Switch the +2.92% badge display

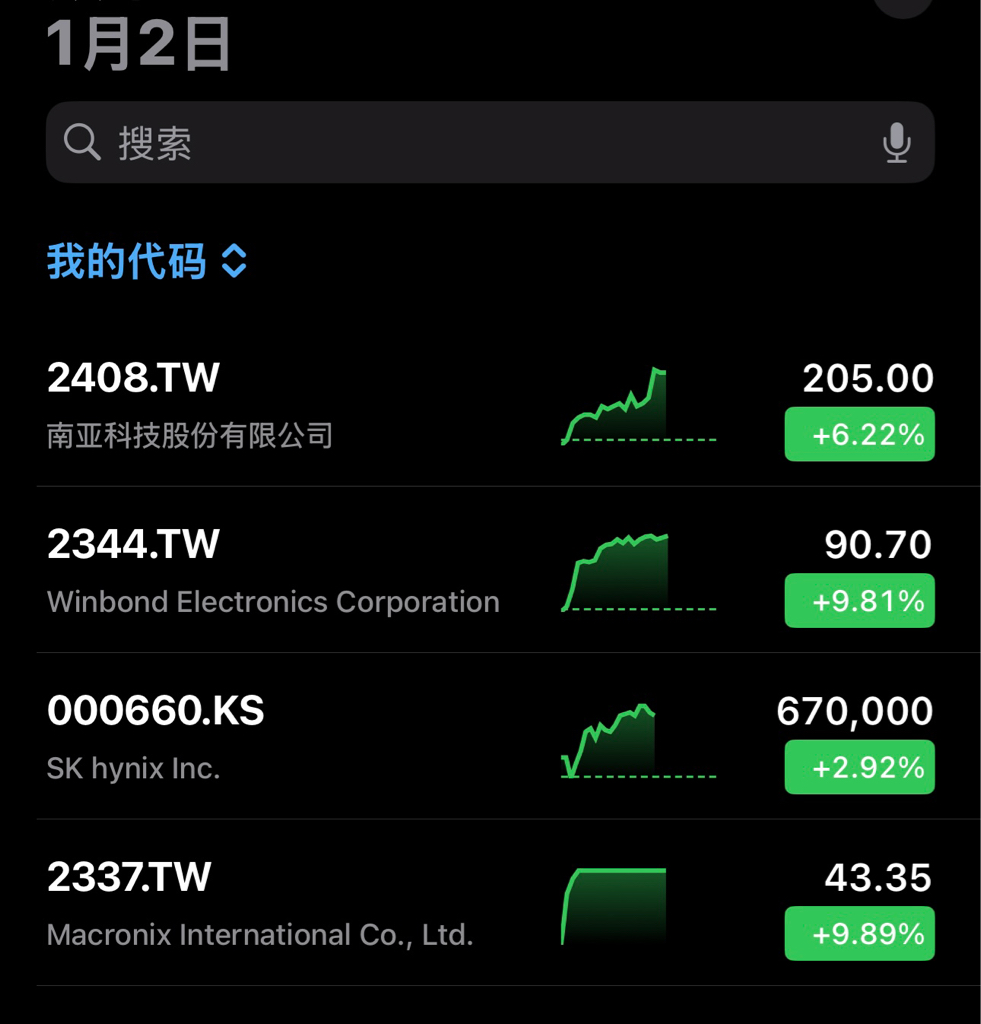click(859, 767)
